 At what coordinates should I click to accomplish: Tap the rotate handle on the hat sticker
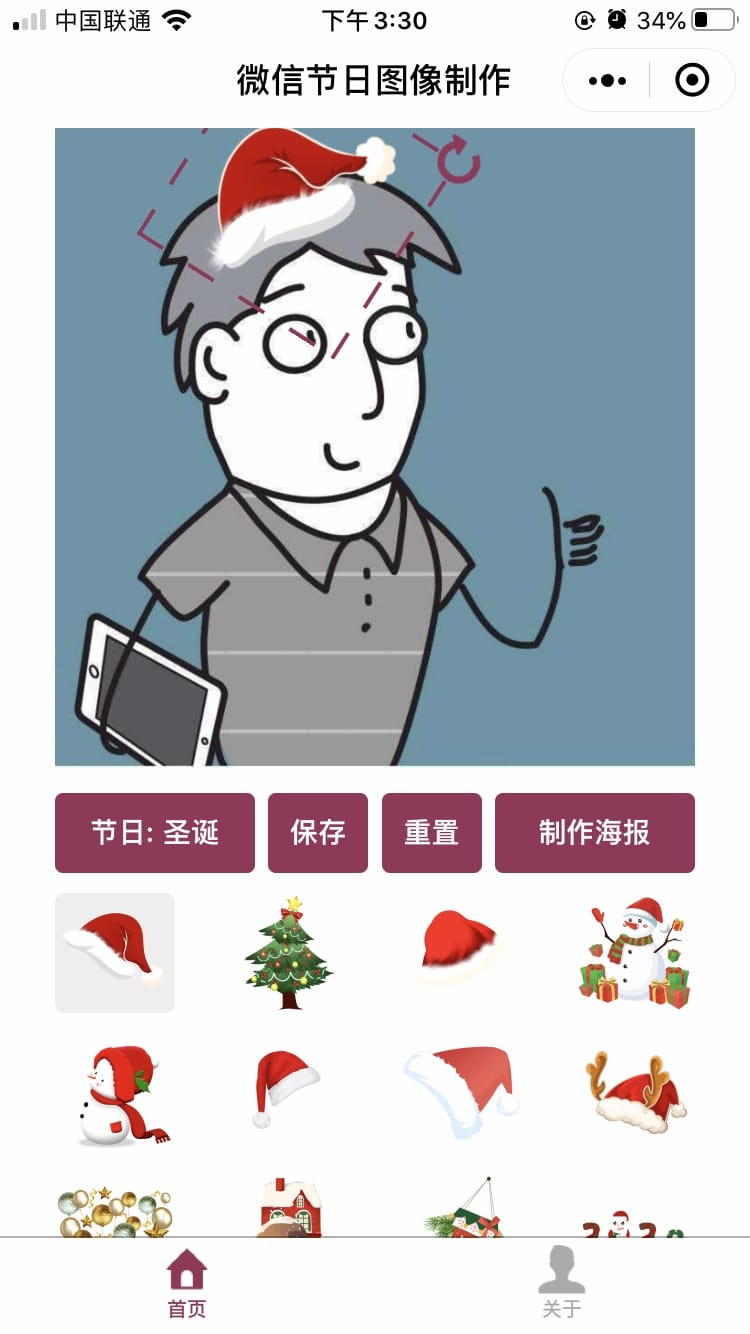coord(459,162)
